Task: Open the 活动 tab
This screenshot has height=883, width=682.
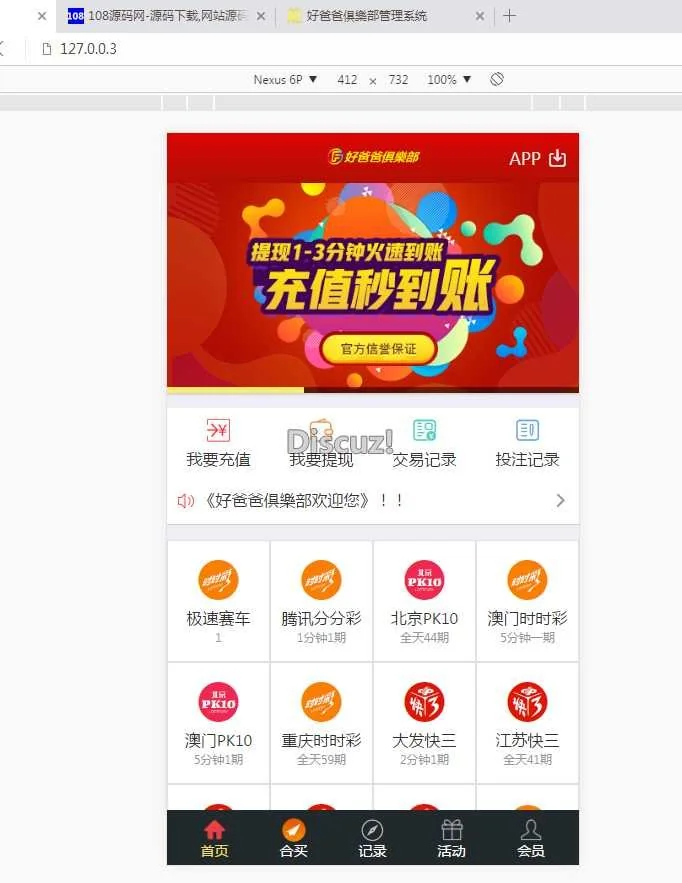Action: 451,838
